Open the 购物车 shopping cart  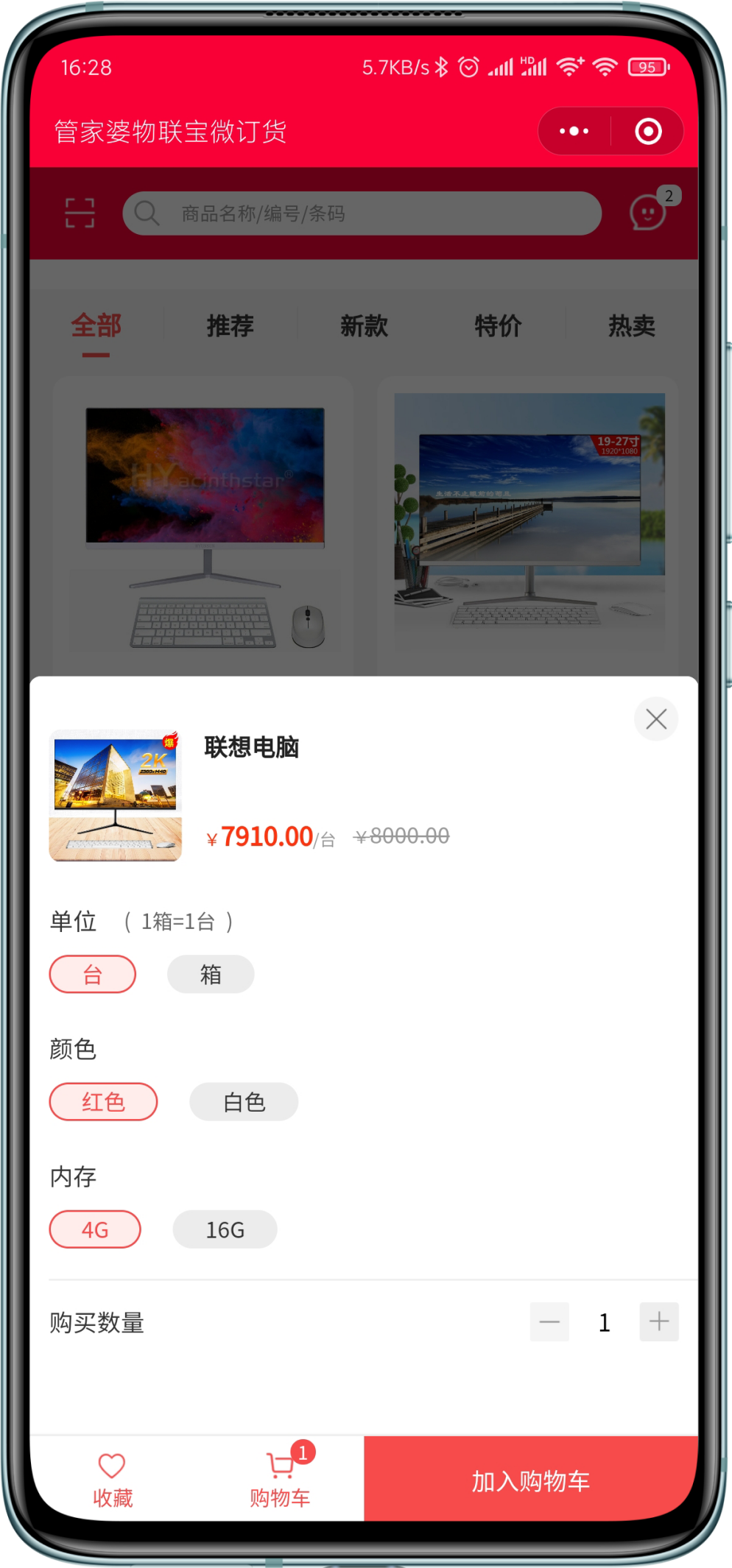280,1480
